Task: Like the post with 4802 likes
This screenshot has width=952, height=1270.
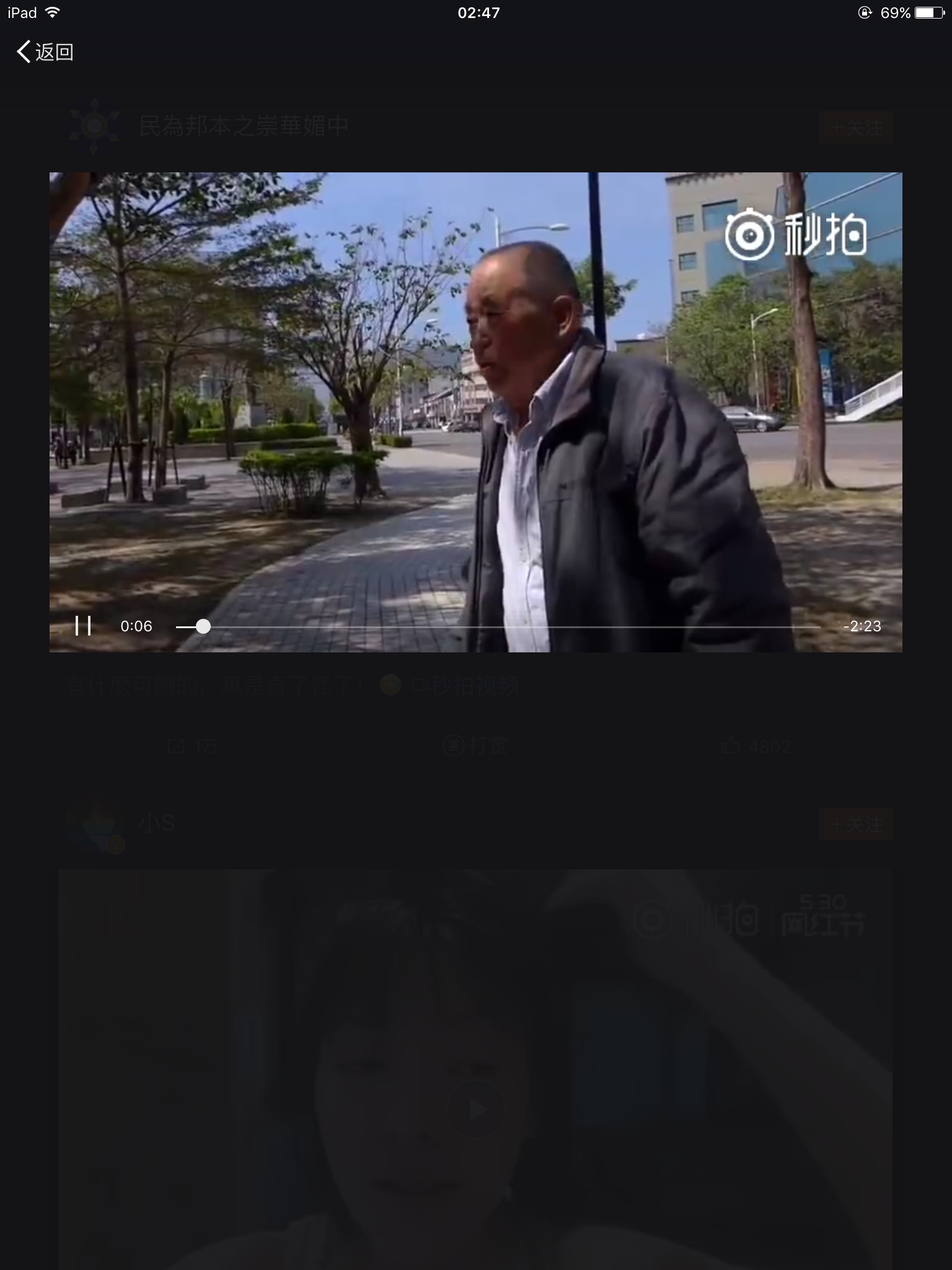Action: coord(756,745)
